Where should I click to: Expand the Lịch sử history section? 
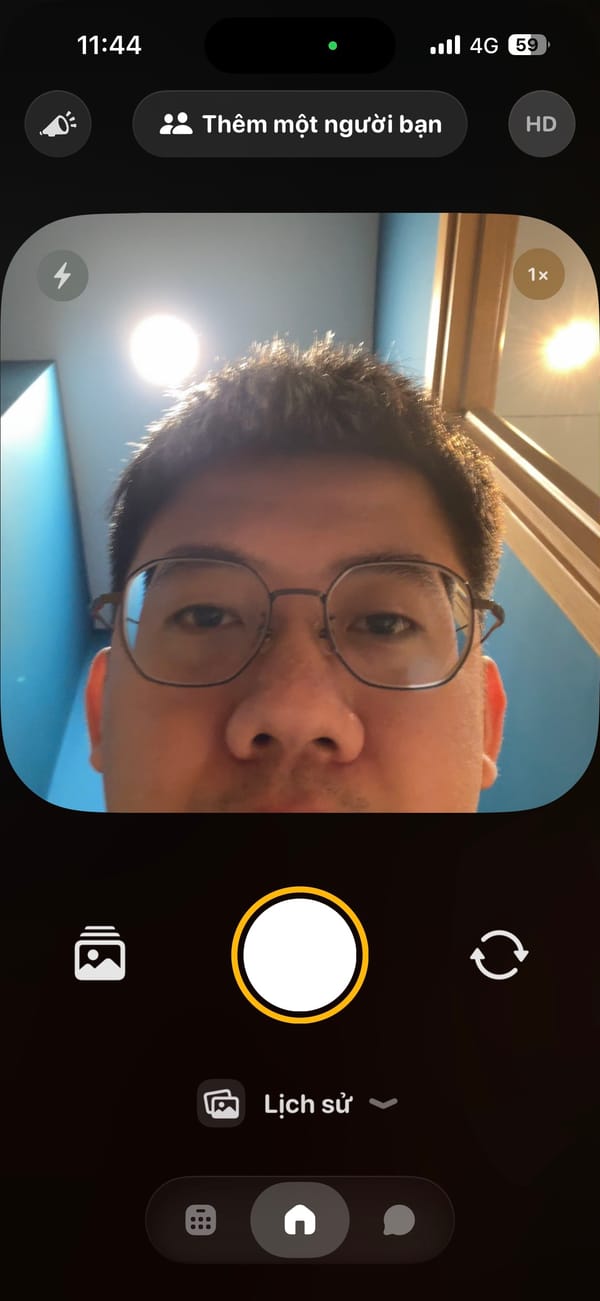tap(300, 1104)
